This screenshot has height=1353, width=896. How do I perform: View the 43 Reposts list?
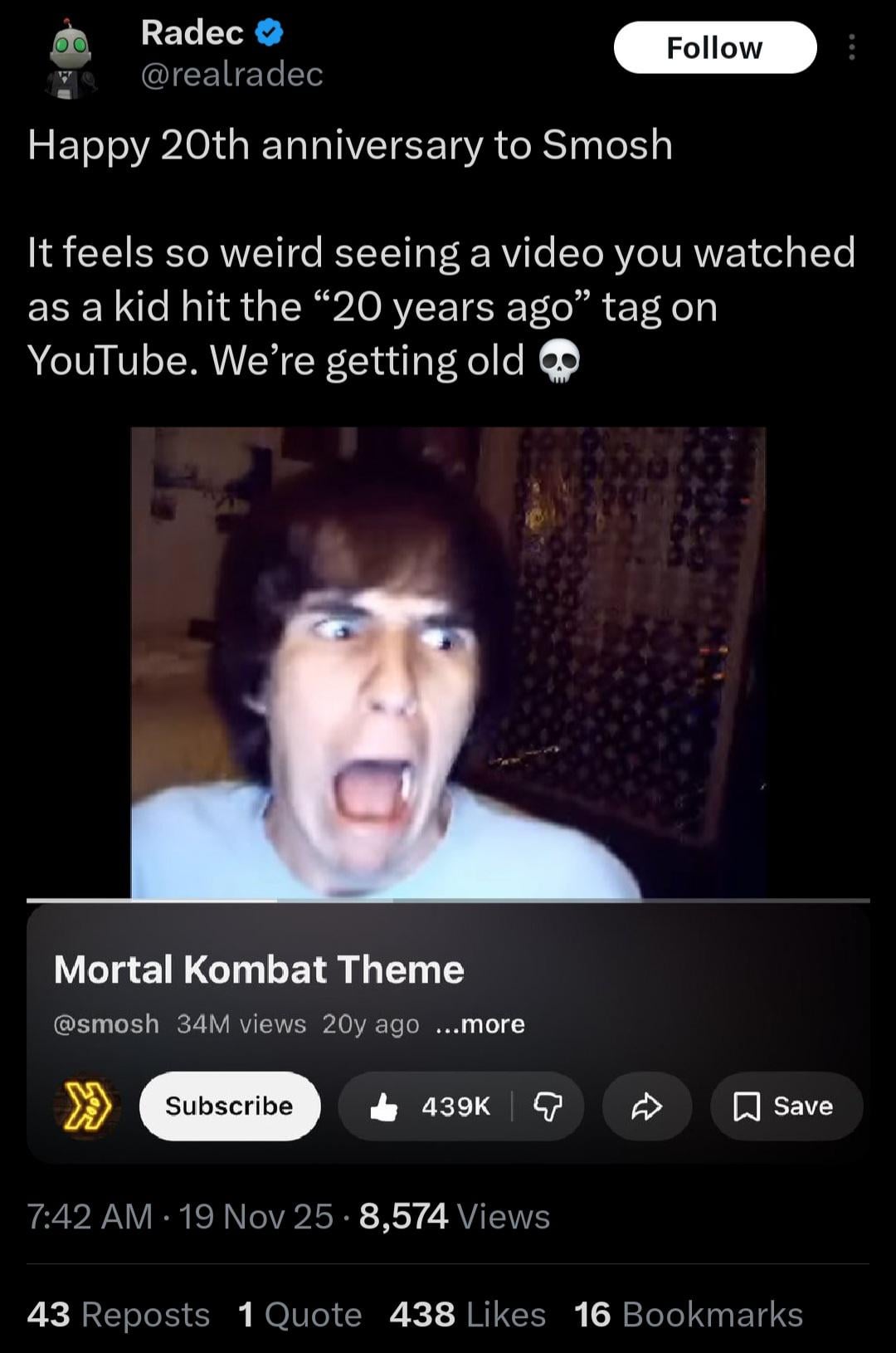(119, 1315)
